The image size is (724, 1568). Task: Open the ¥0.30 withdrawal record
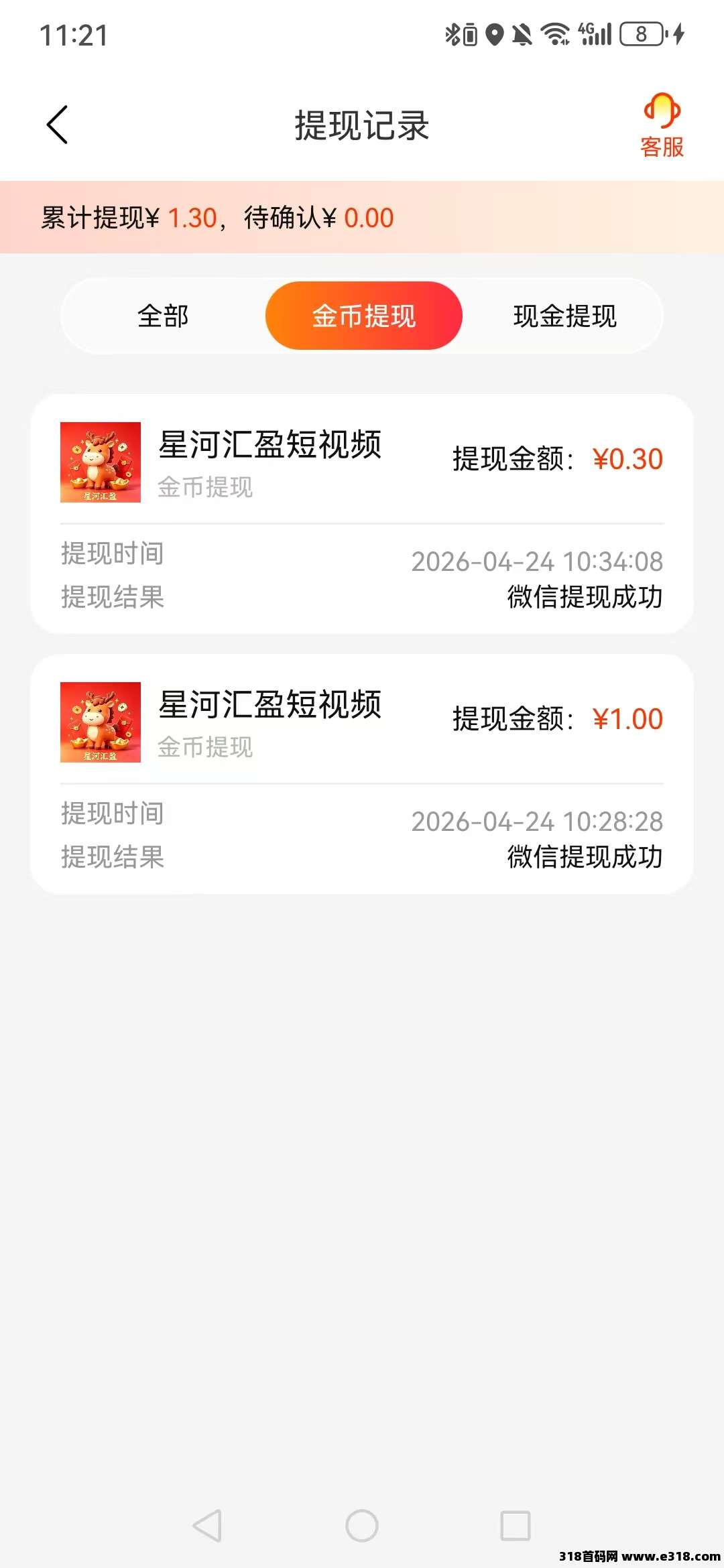pos(362,514)
